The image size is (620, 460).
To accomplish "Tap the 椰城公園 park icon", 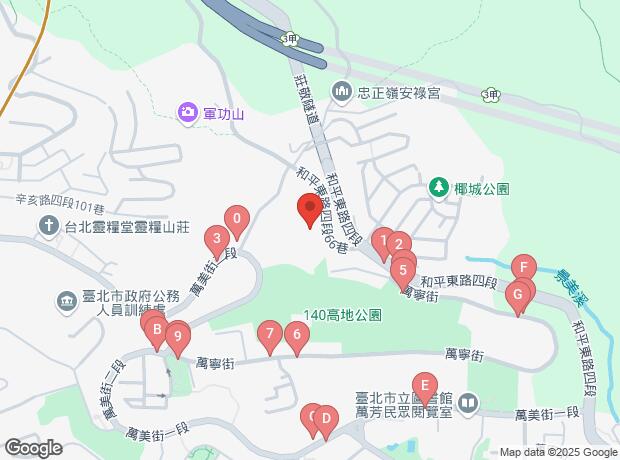I will [438, 187].
